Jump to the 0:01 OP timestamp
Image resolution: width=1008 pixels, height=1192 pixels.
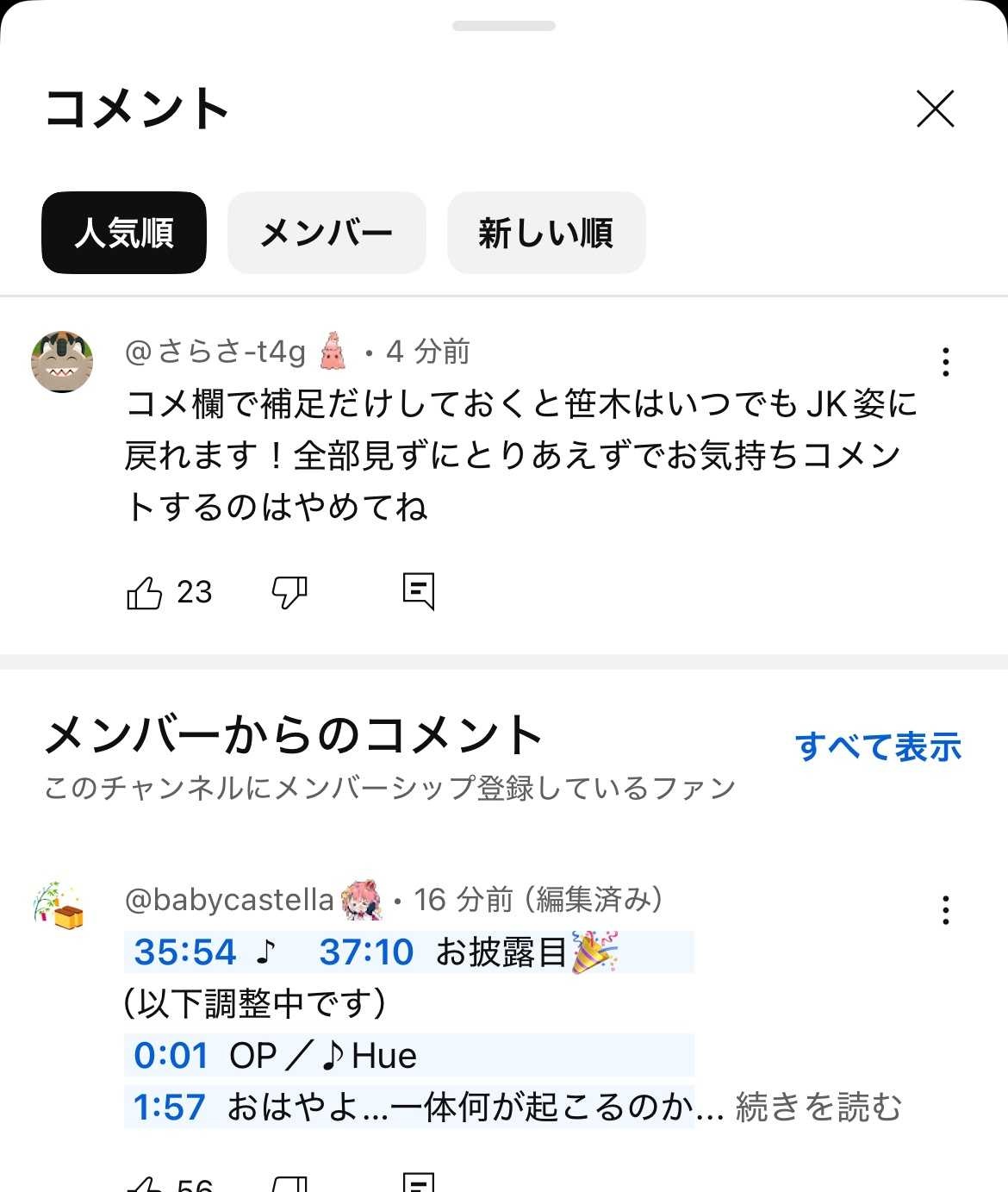coord(171,1056)
